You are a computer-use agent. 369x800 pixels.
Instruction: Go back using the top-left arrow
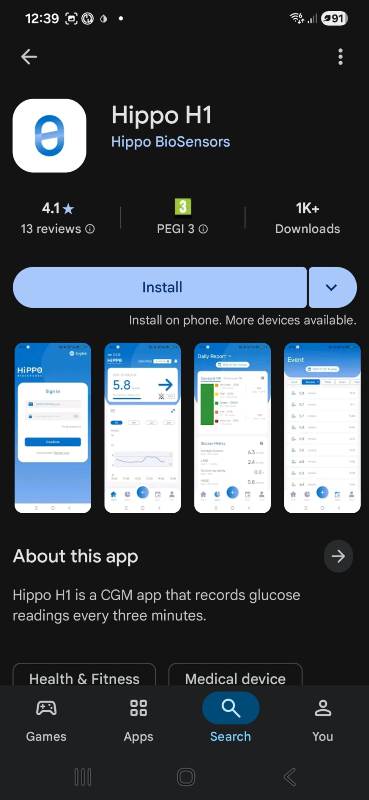click(x=29, y=57)
